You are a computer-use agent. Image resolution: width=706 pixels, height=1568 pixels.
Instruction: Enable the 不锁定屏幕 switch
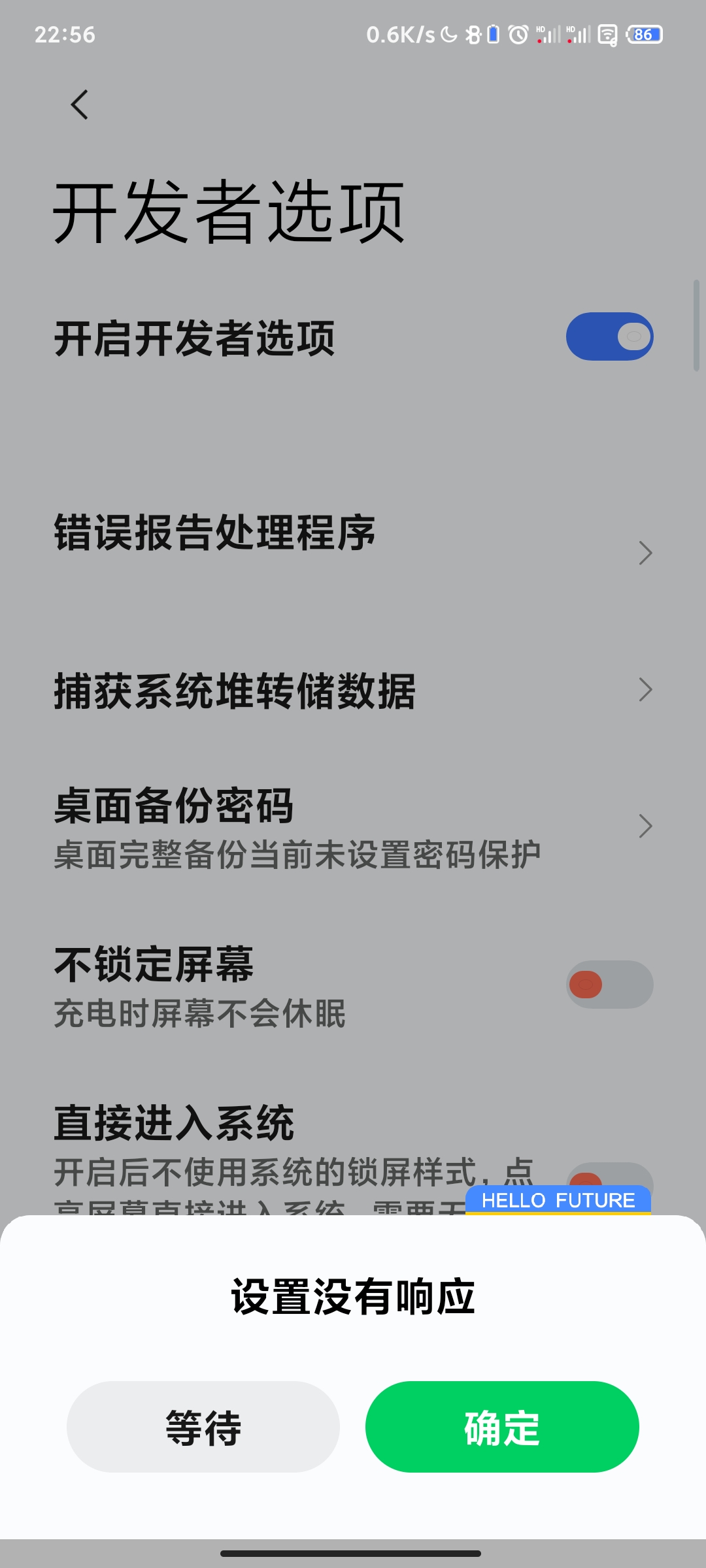pos(609,985)
